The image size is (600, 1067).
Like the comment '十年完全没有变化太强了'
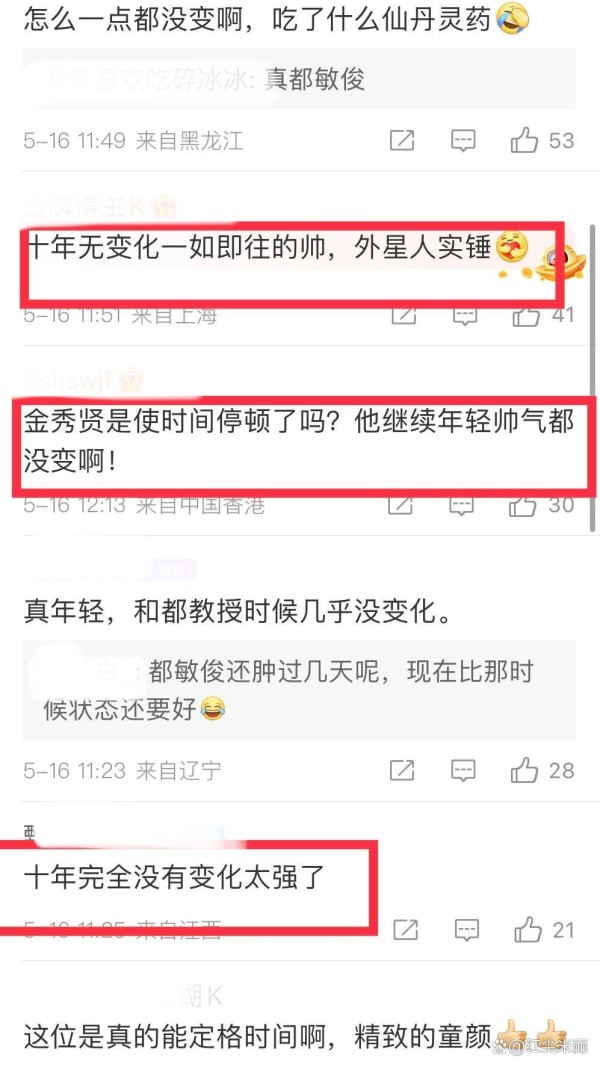(x=528, y=930)
